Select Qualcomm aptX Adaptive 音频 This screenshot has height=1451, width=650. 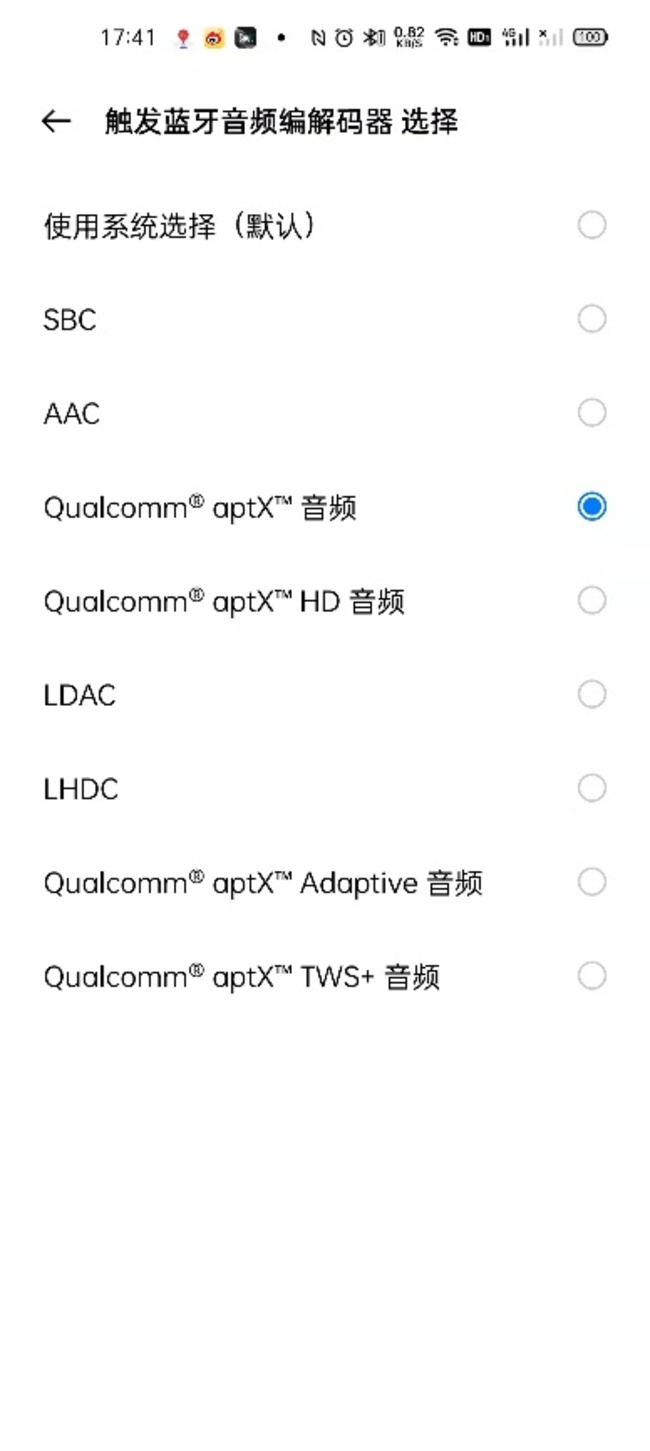point(325,883)
